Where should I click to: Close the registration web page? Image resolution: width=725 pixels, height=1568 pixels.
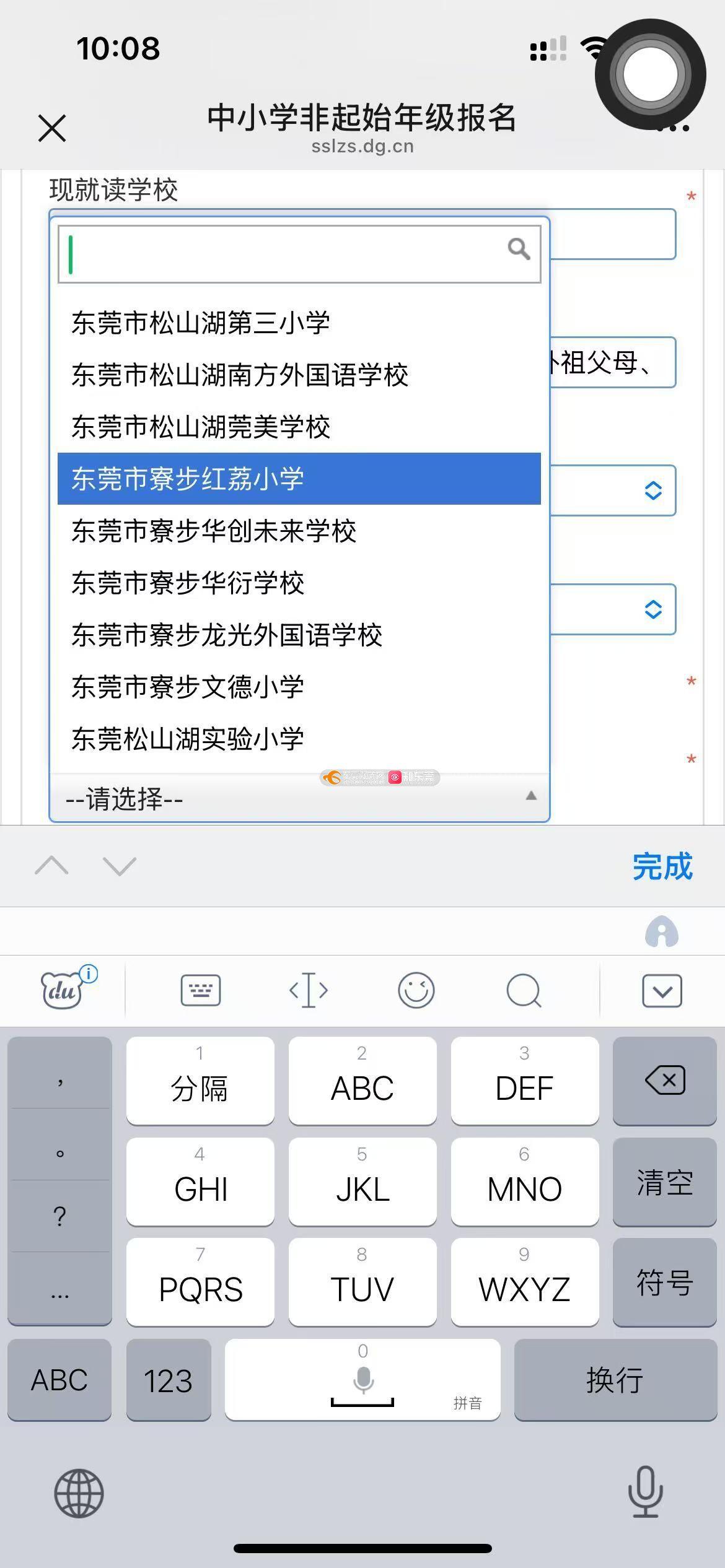click(52, 128)
